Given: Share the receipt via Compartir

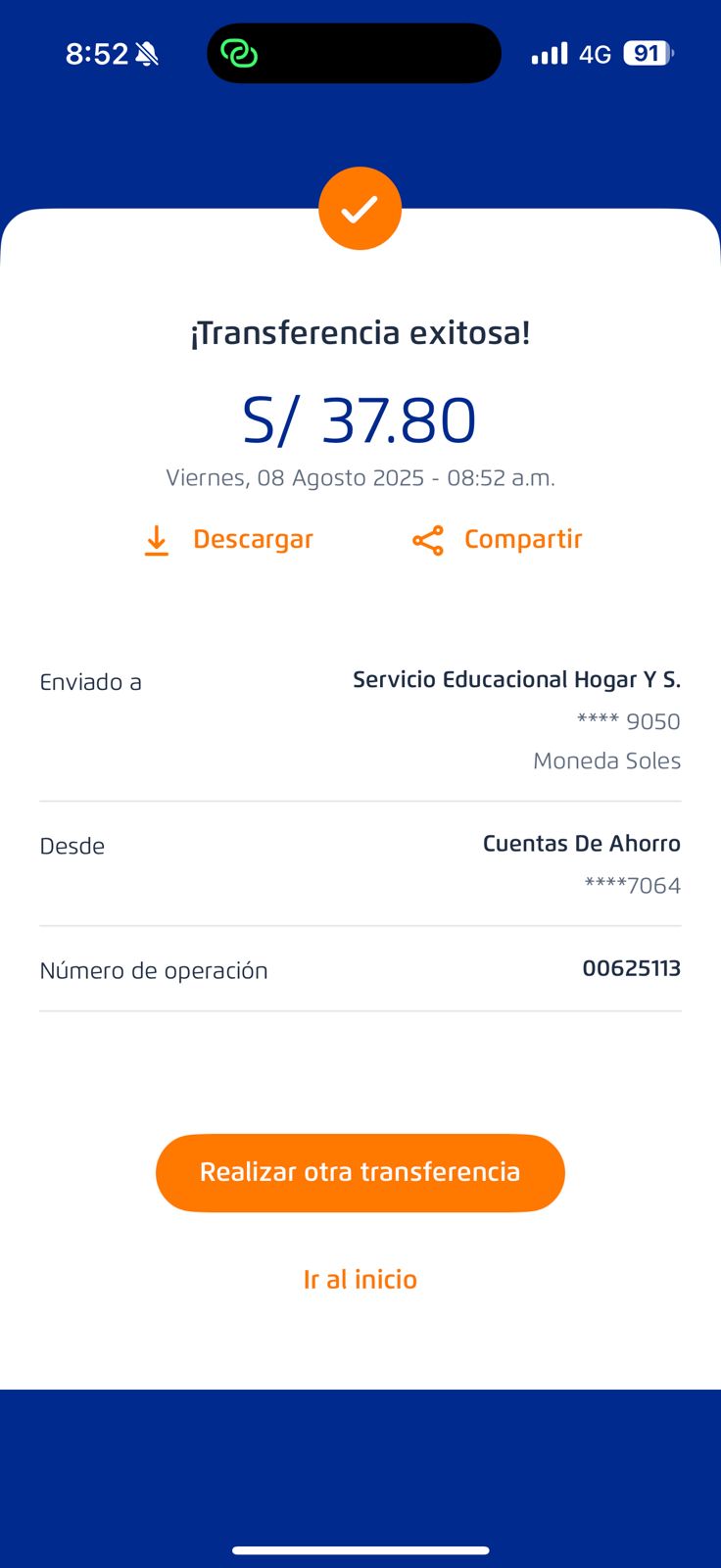Looking at the screenshot, I should 498,540.
